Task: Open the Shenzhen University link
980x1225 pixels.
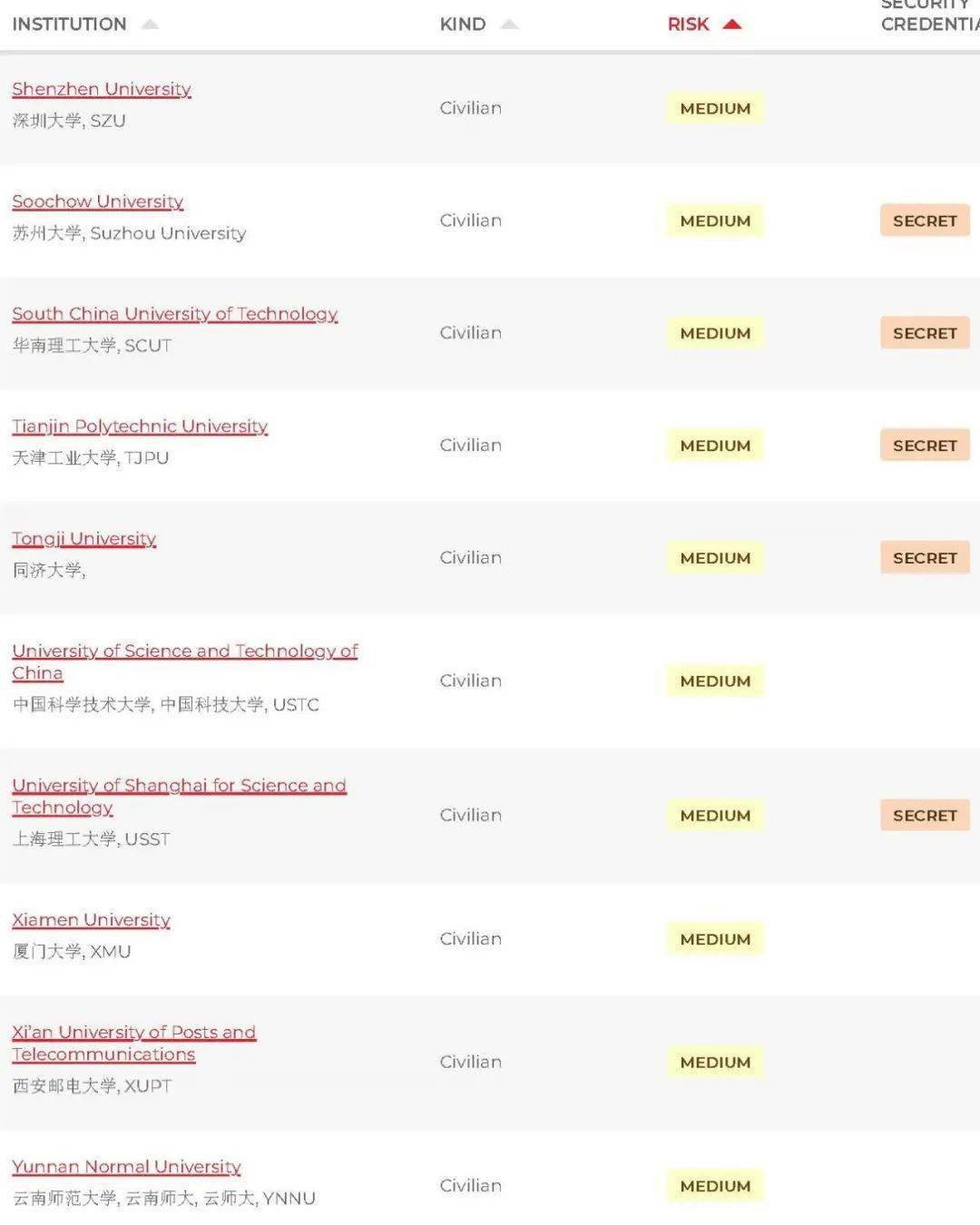Action: (x=102, y=89)
